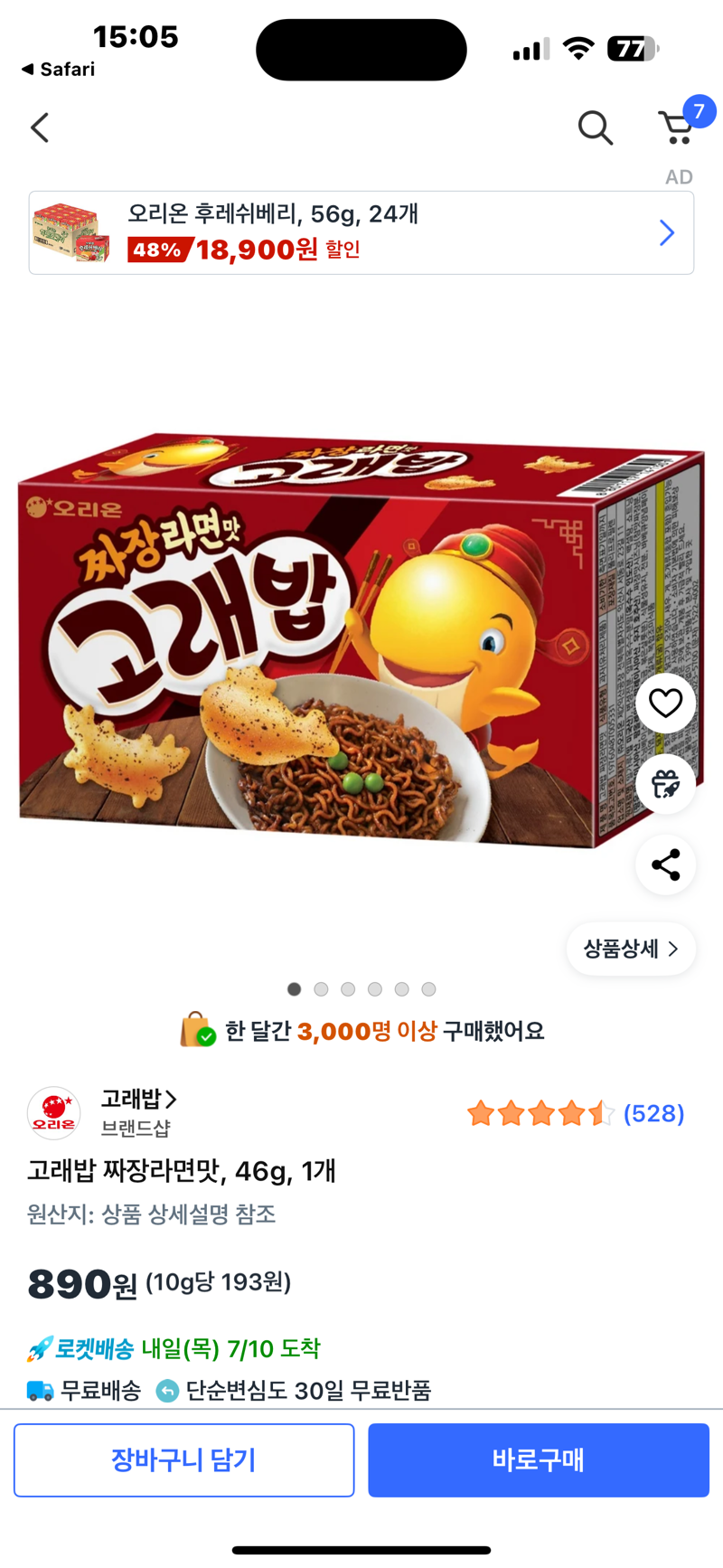Open the 오리온 후레쉬베리 ad banner
This screenshot has height=1568, width=723.
pyautogui.click(x=361, y=232)
